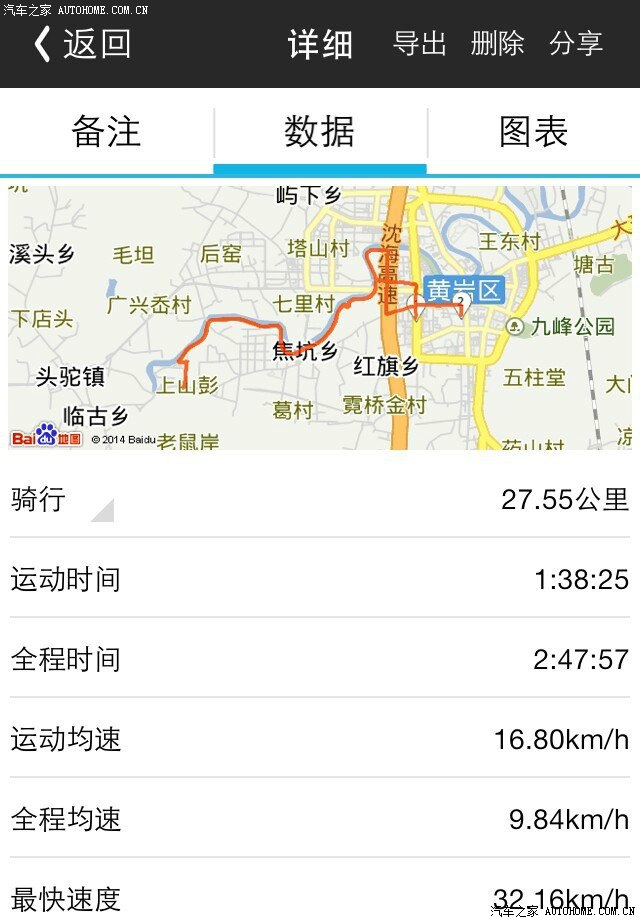The width and height of the screenshot is (640, 920).
Task: Open the route map preview
Action: pos(320,317)
